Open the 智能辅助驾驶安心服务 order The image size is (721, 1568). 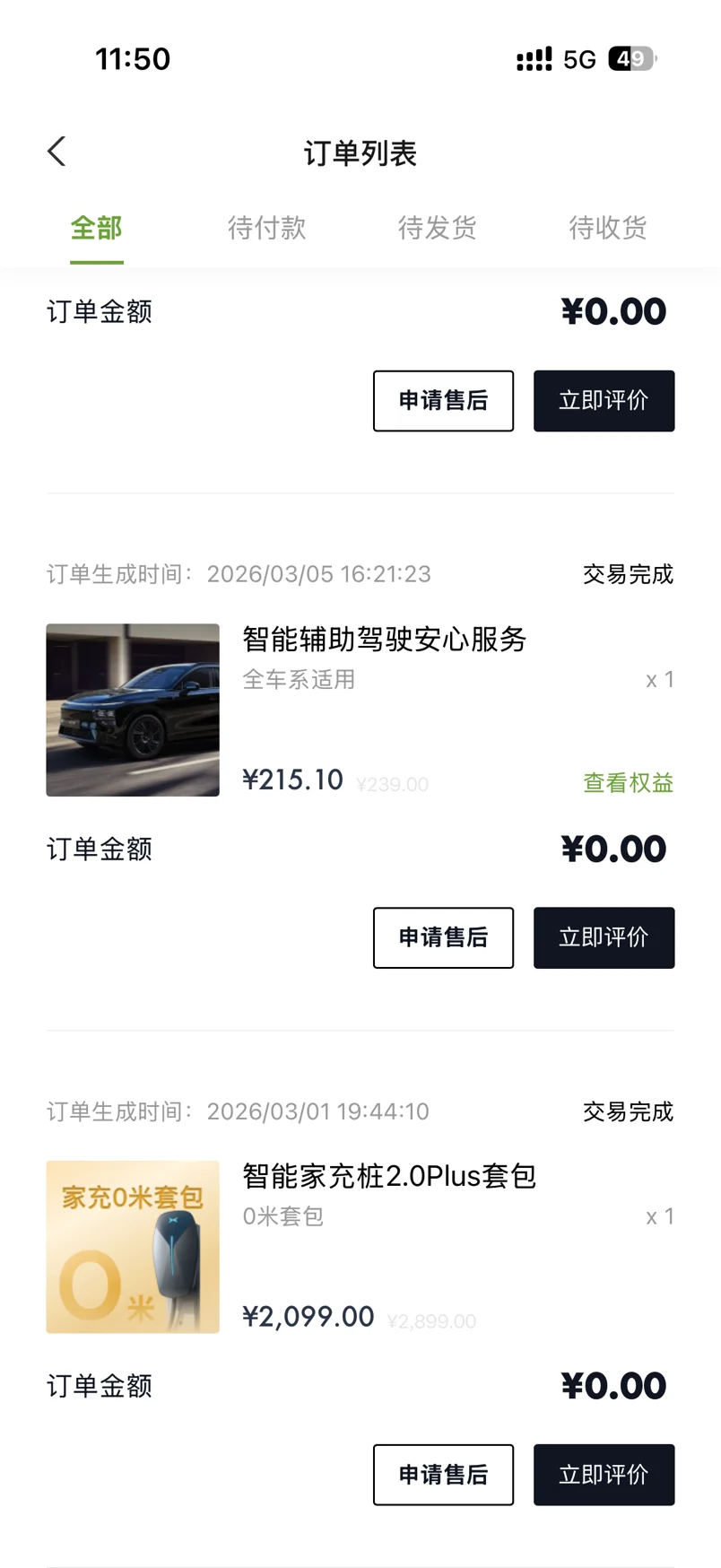[x=384, y=640]
